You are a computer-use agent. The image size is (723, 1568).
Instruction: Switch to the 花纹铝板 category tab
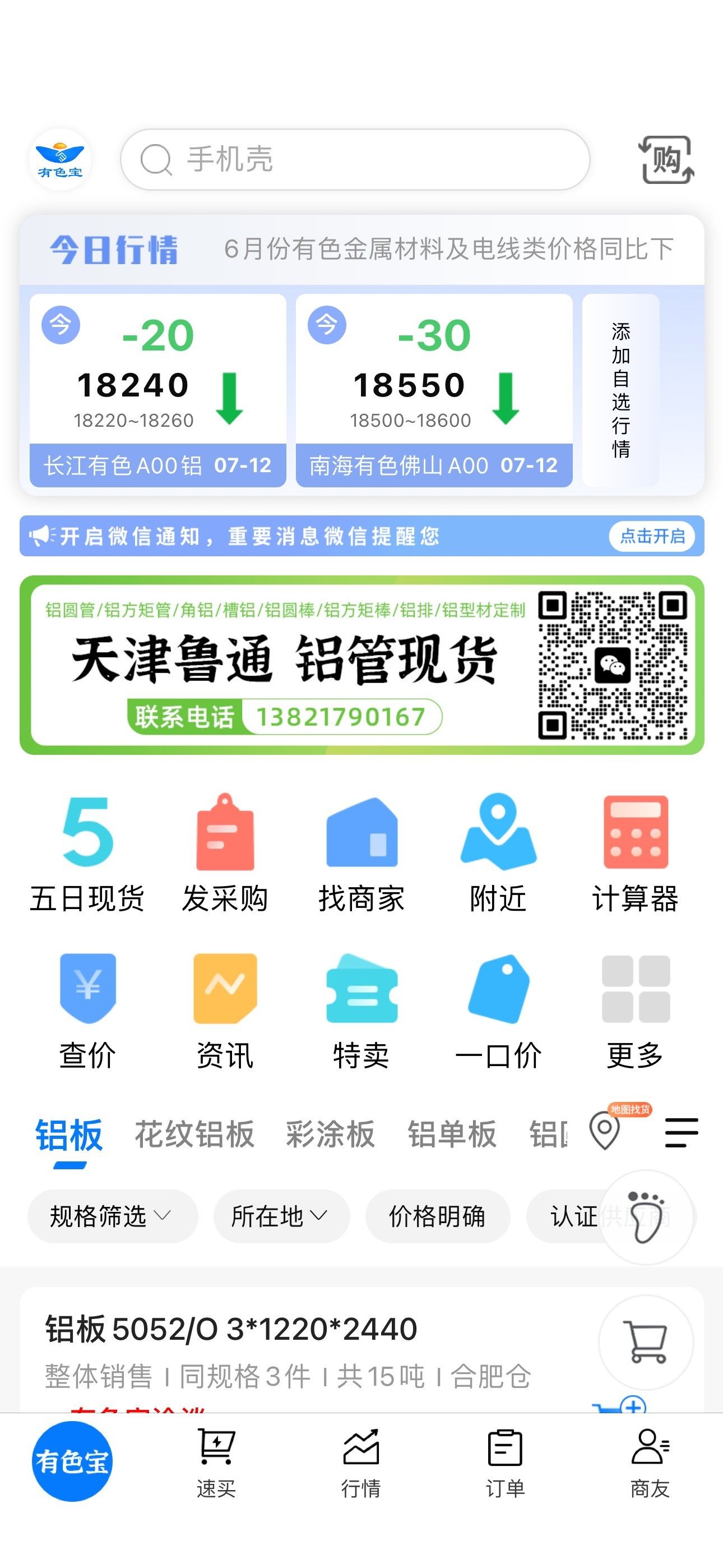tap(194, 1135)
